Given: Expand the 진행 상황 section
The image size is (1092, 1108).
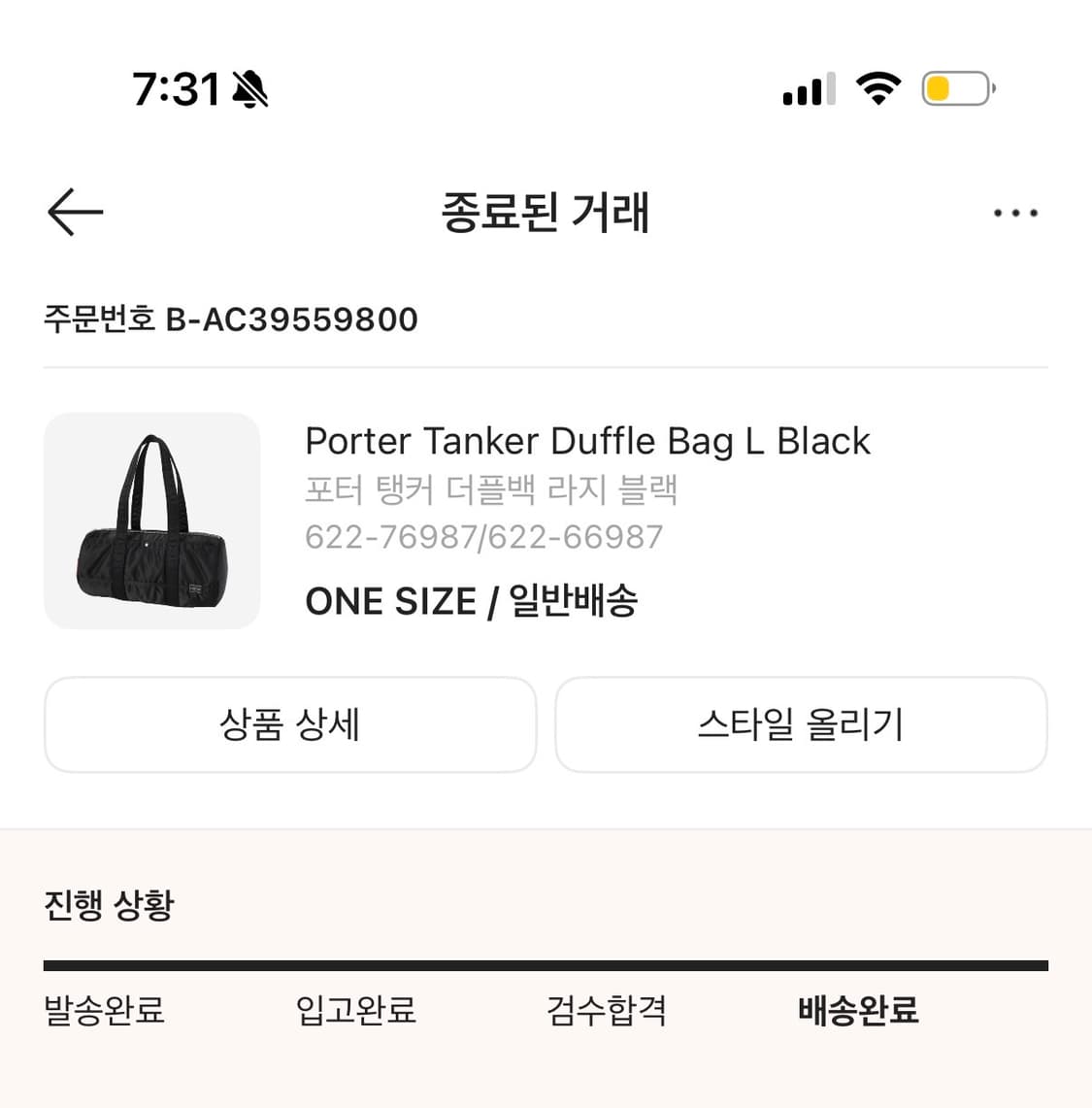Looking at the screenshot, I should coord(109,905).
